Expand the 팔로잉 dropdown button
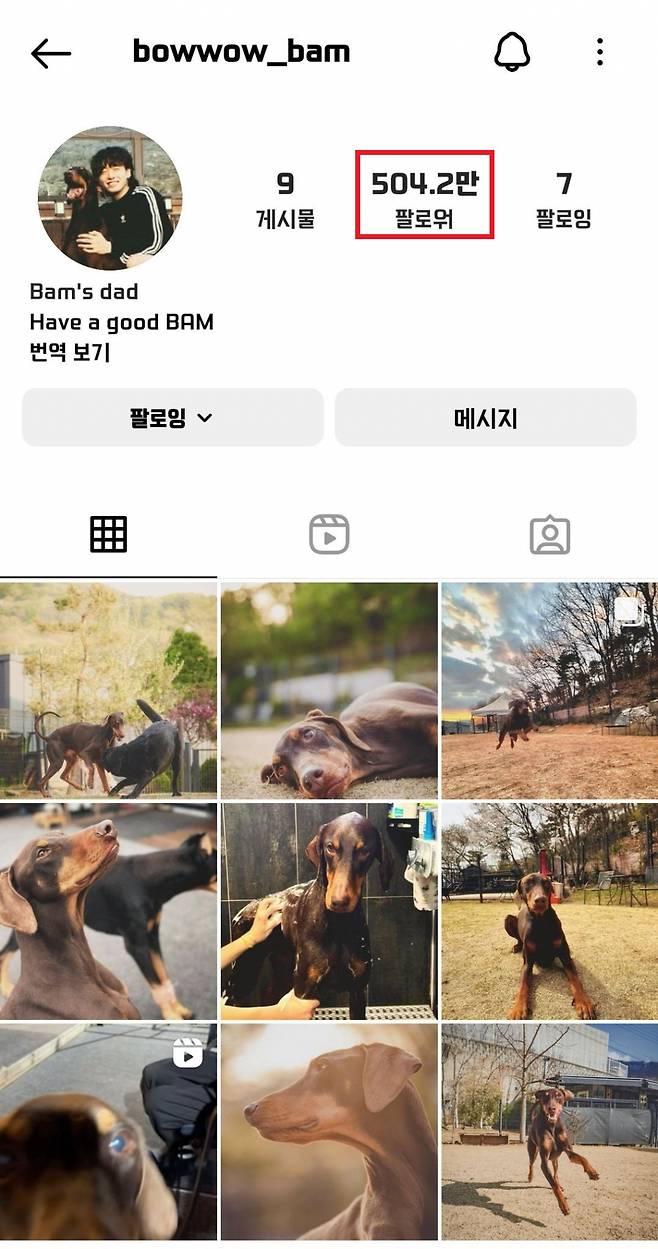The height and width of the screenshot is (1249, 658). 172,418
